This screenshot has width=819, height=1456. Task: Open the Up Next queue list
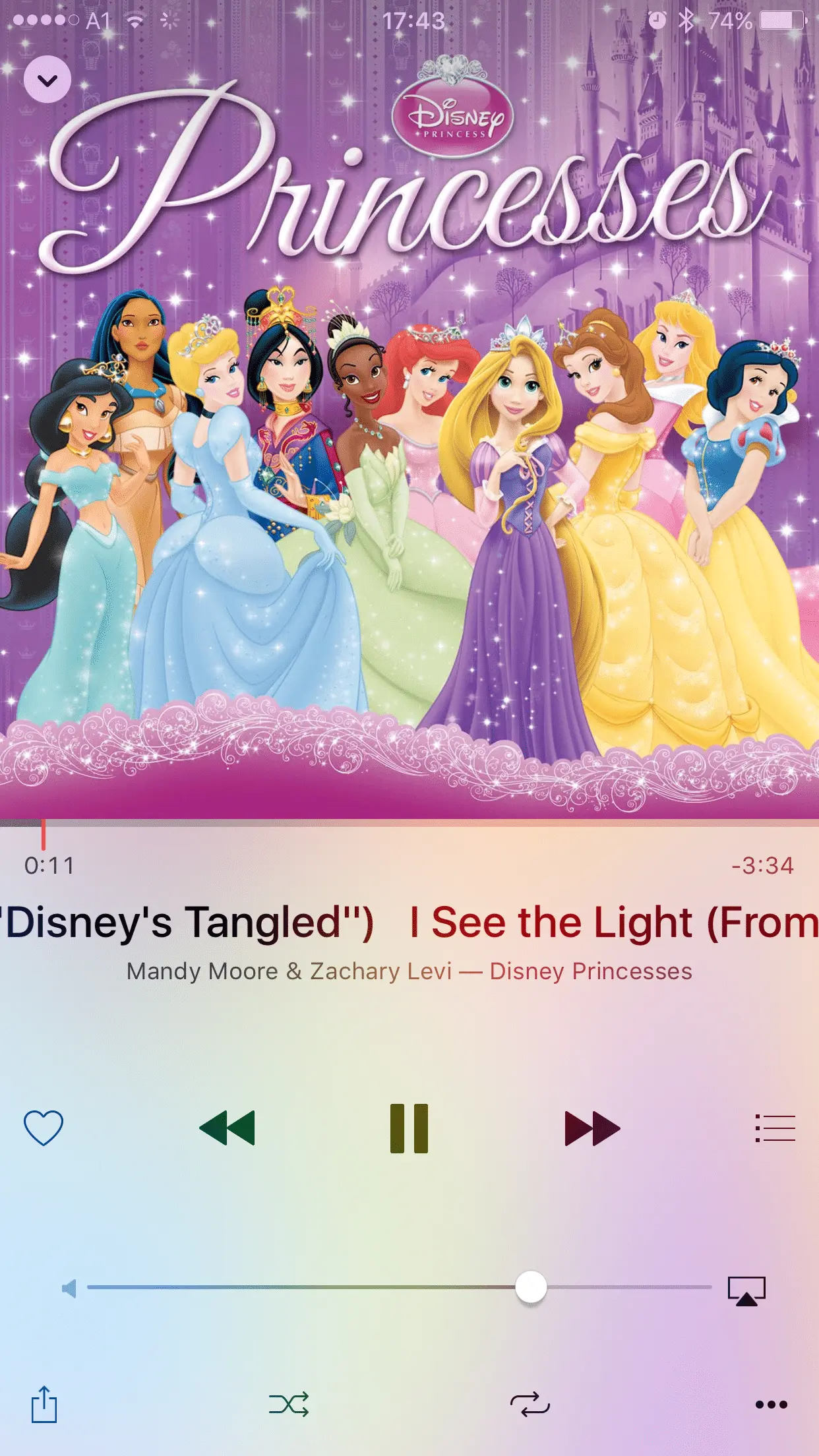pyautogui.click(x=775, y=1128)
